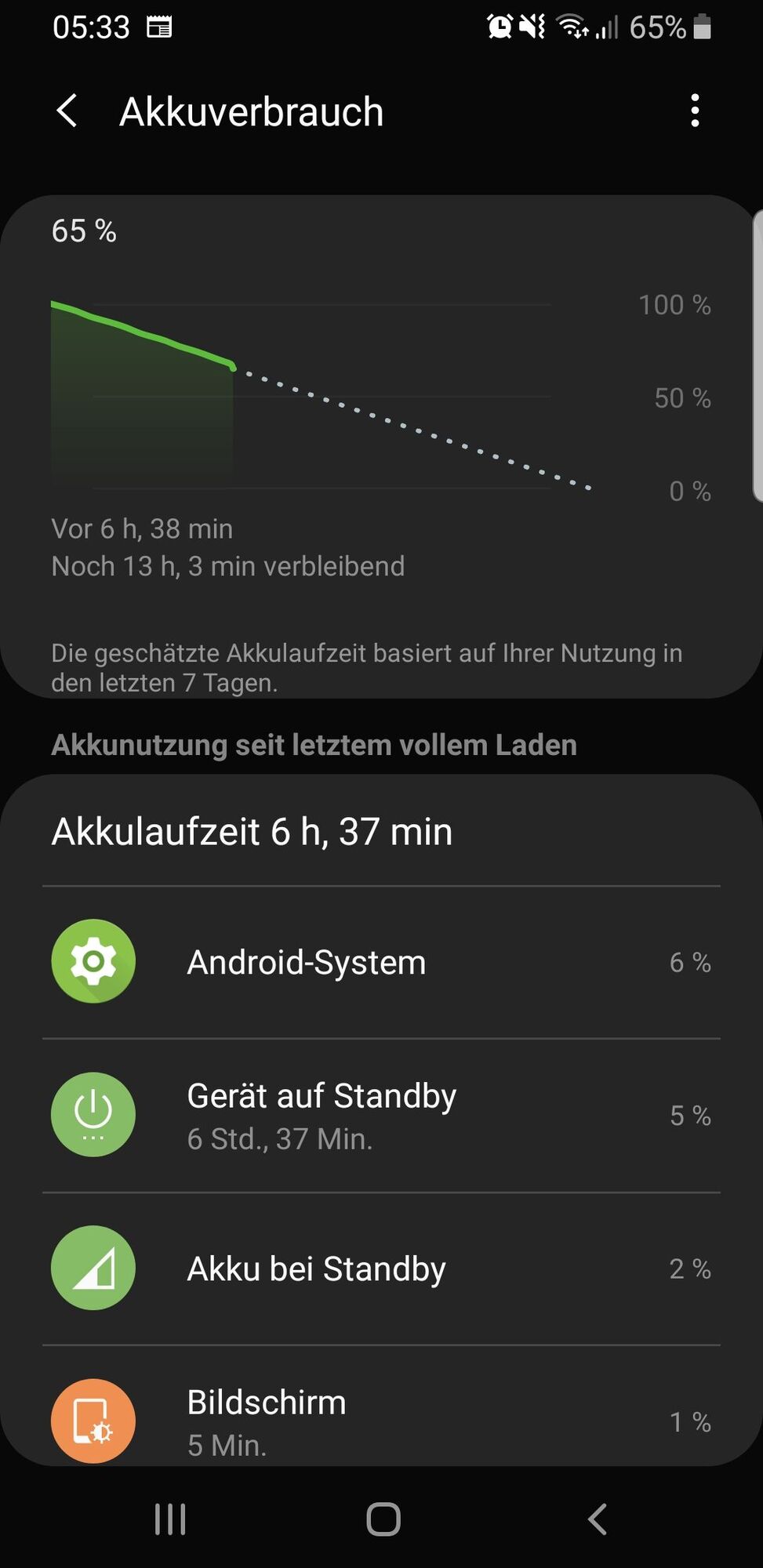This screenshot has height=1568, width=763.
Task: Go back from Akkuverbrauch screen
Action: click(x=67, y=111)
